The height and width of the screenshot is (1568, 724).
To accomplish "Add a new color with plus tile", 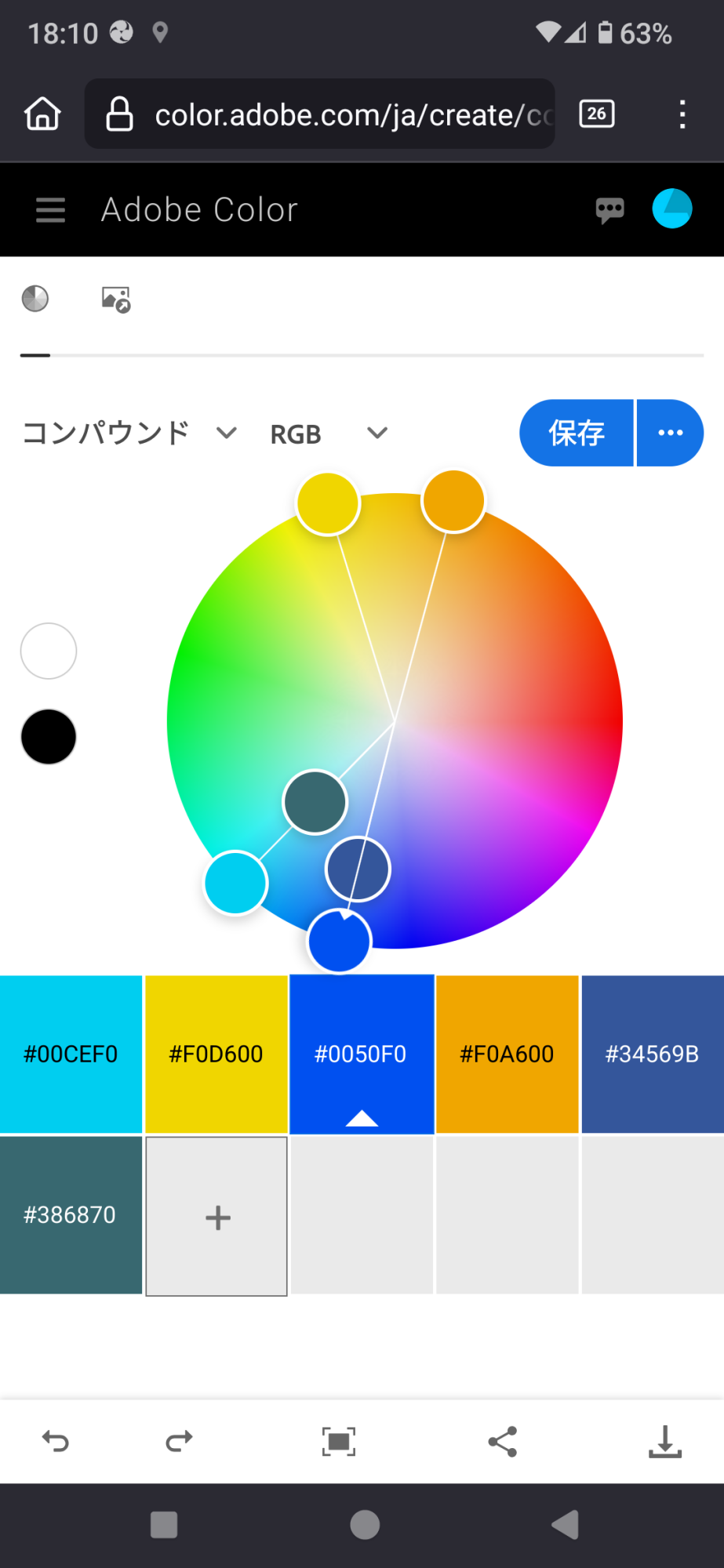I will (217, 1217).
